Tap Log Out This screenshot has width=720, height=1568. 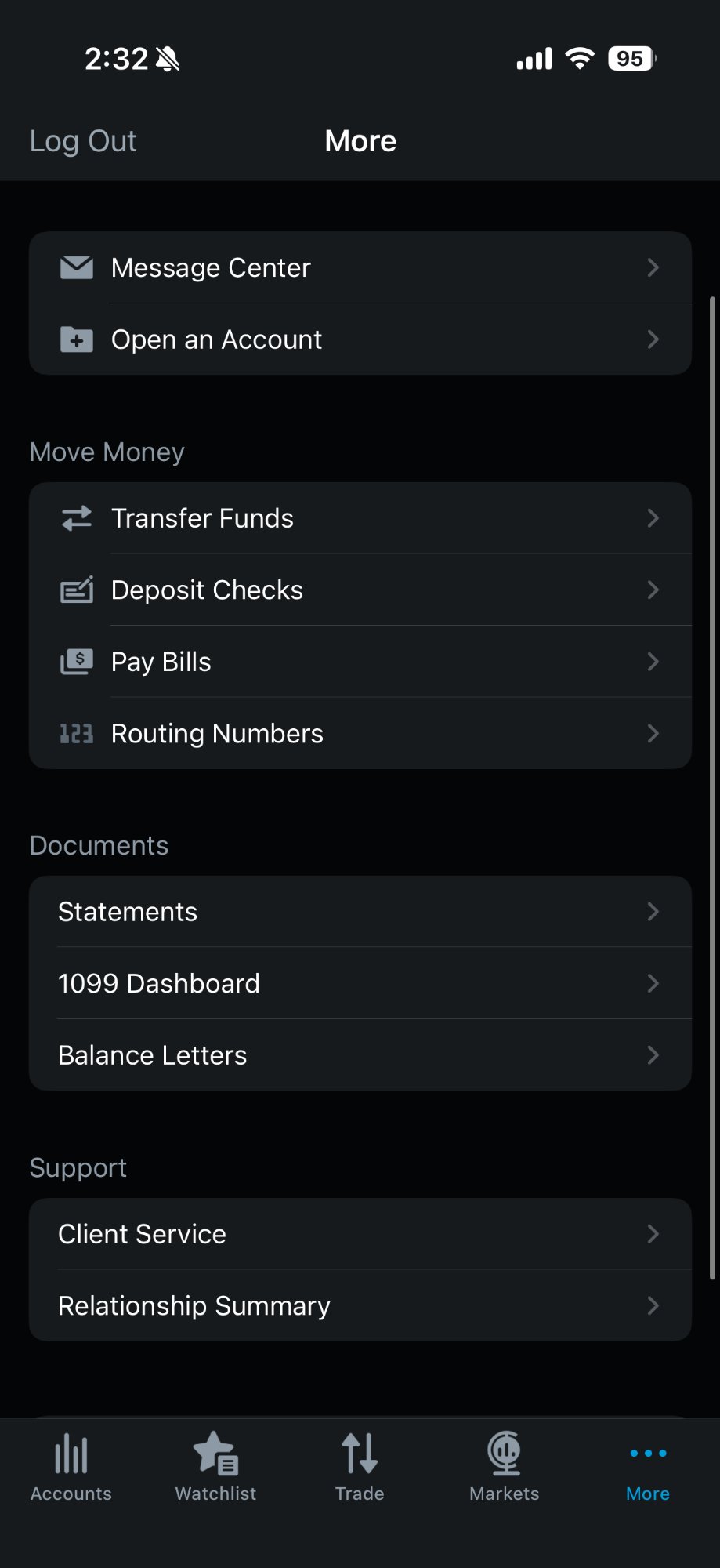82,141
